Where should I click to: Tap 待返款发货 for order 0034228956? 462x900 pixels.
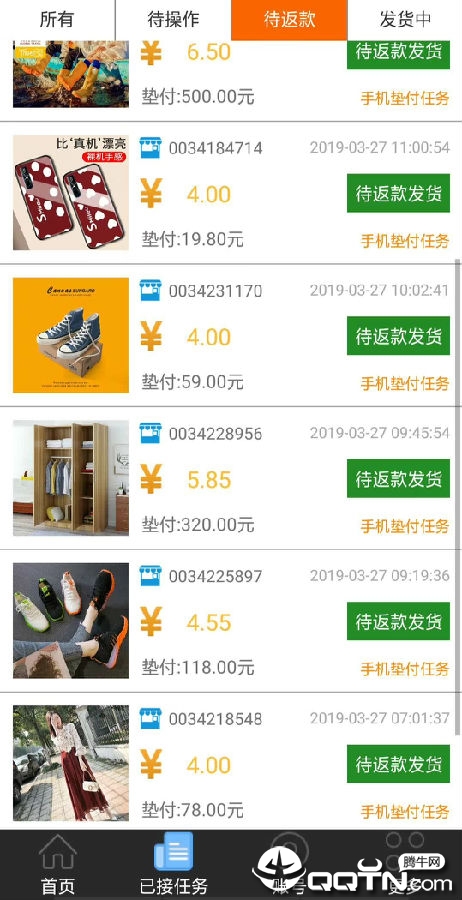coord(398,479)
